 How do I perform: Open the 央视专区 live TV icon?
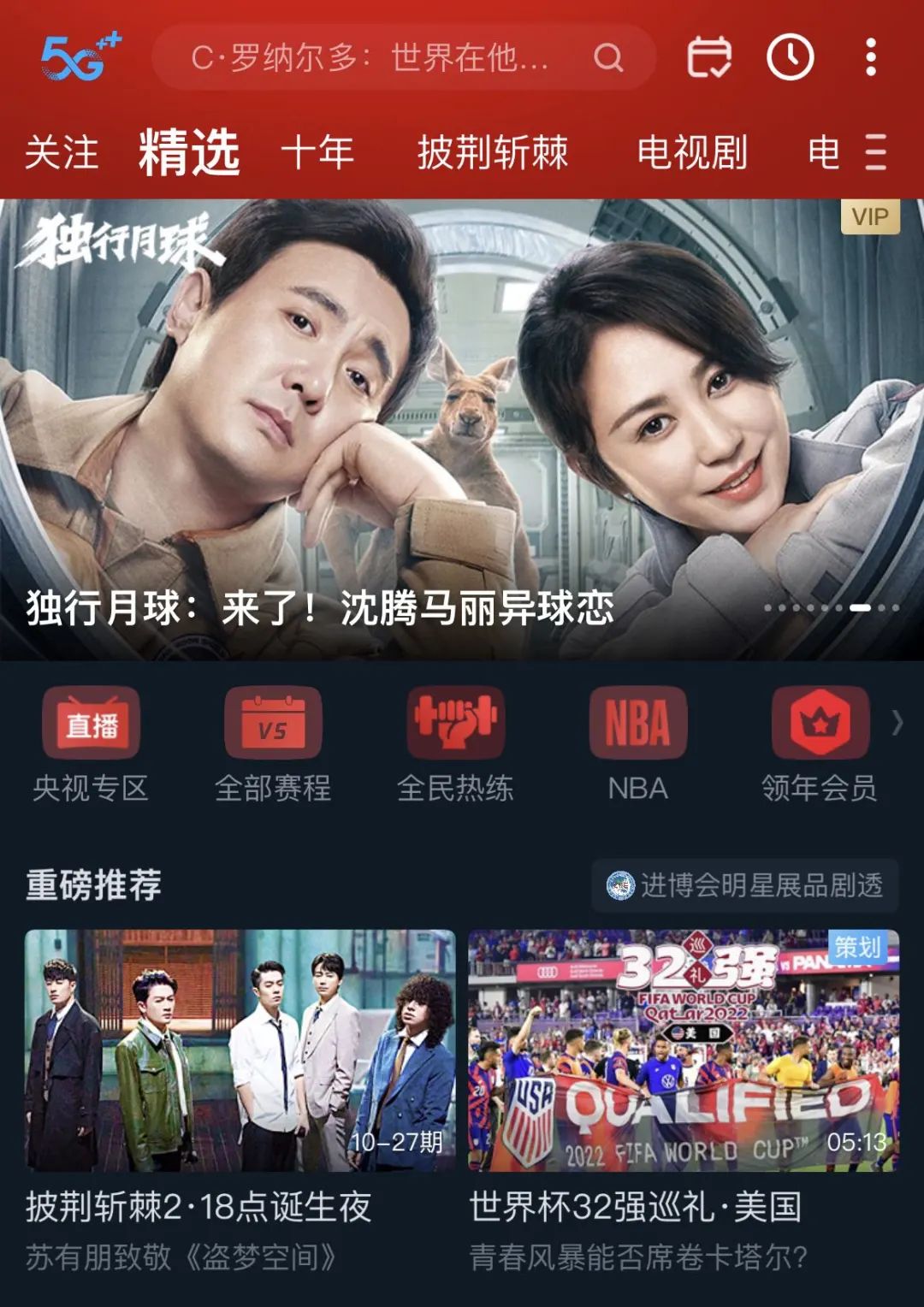point(92,723)
